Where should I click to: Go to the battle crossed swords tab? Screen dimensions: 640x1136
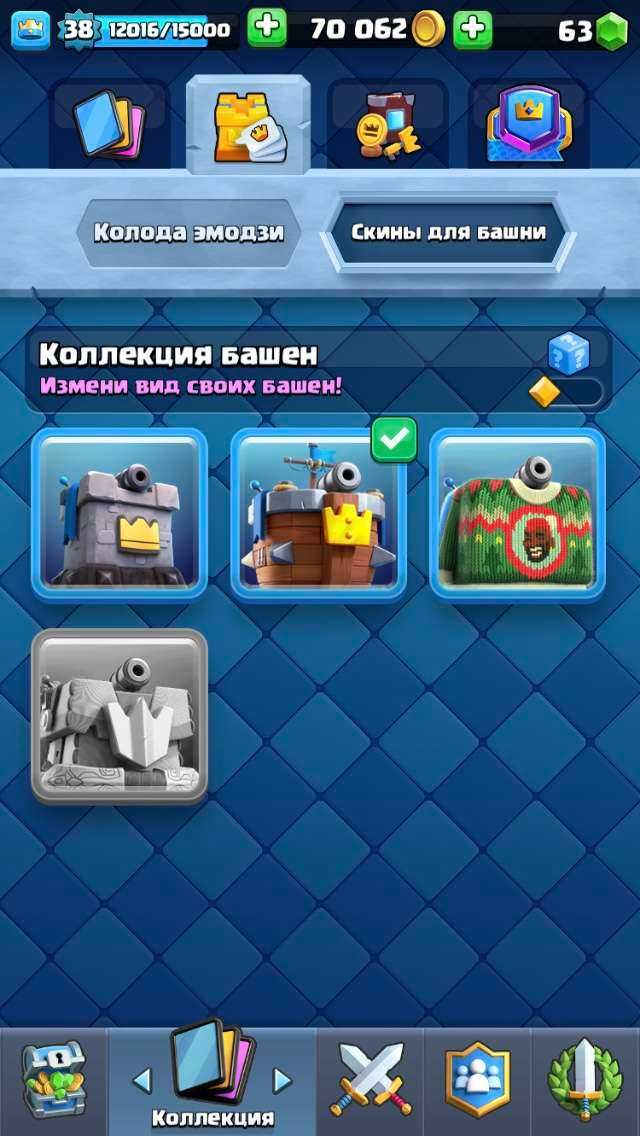coord(370,1081)
